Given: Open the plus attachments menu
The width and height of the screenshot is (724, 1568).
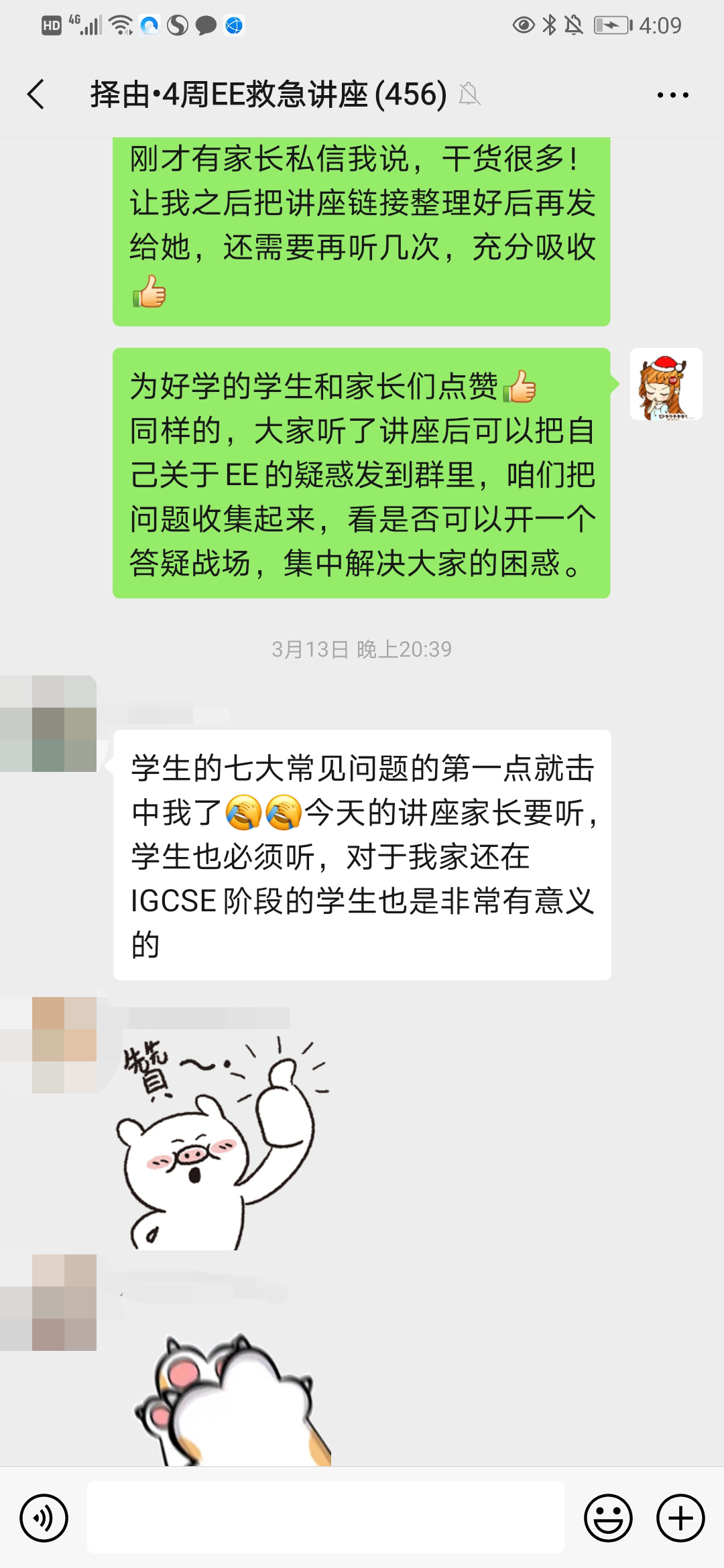Looking at the screenshot, I should pos(680,1518).
